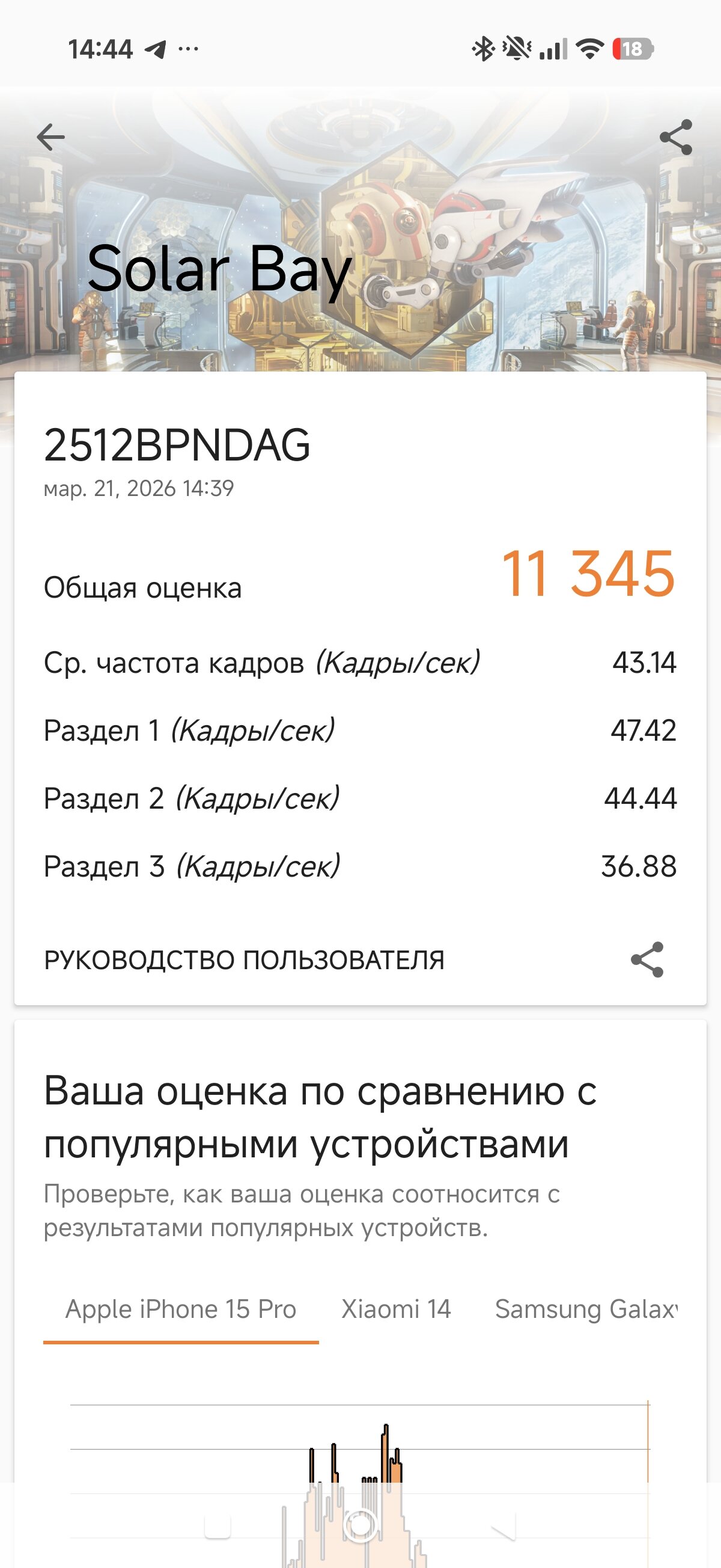Tap the system home button
Viewport: 721px width, 1568px height.
pos(360,1525)
